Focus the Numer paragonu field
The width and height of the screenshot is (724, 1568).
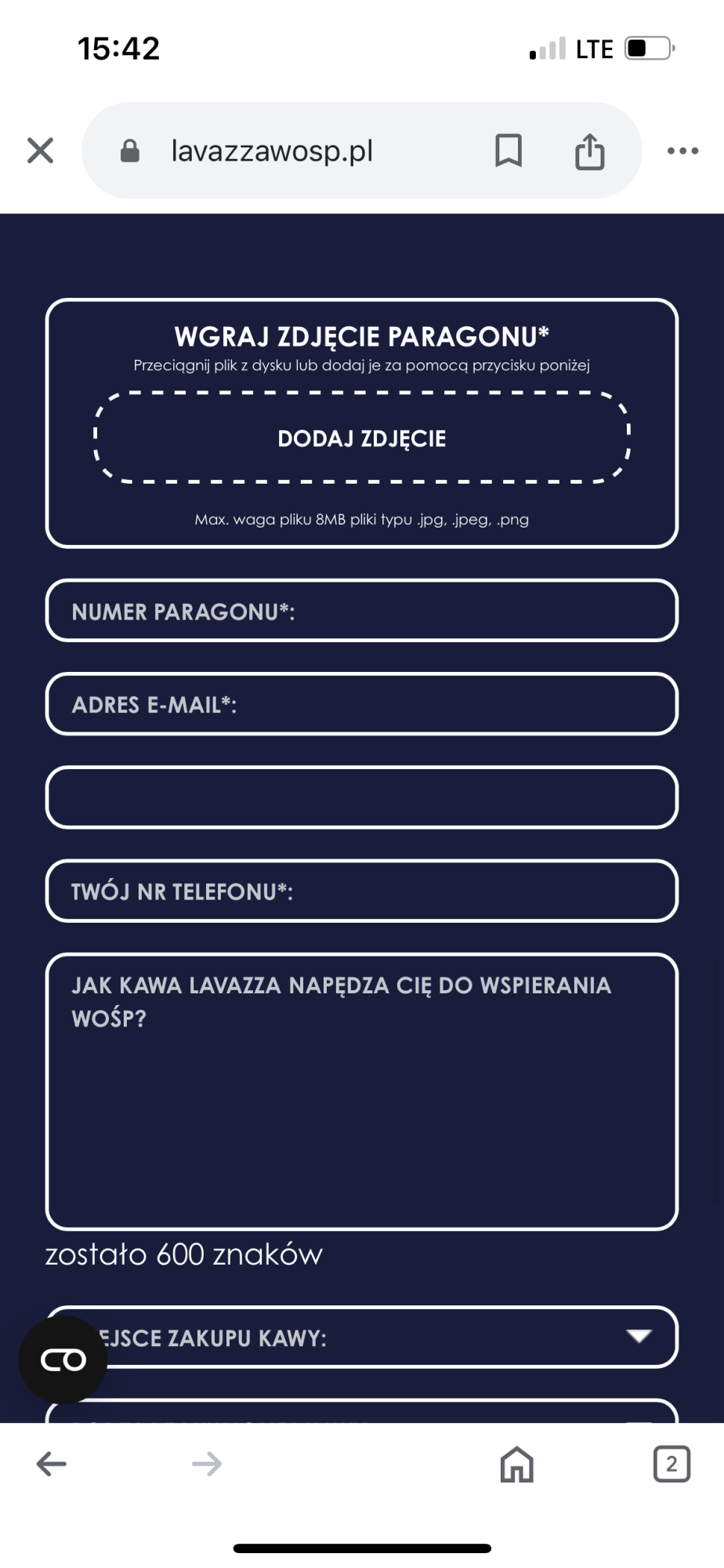pyautogui.click(x=361, y=611)
